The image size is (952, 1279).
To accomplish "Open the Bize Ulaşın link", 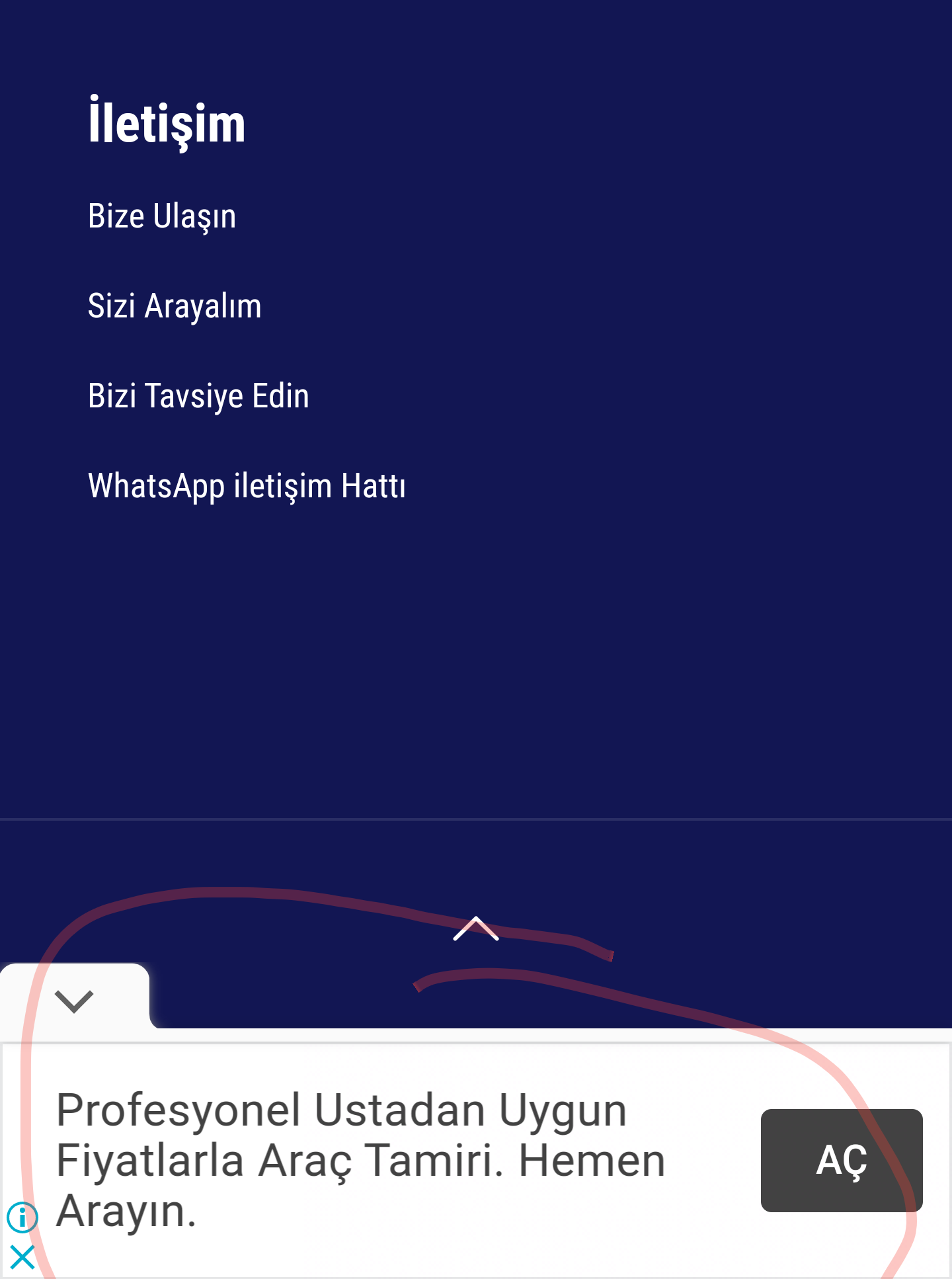I will 162,217.
